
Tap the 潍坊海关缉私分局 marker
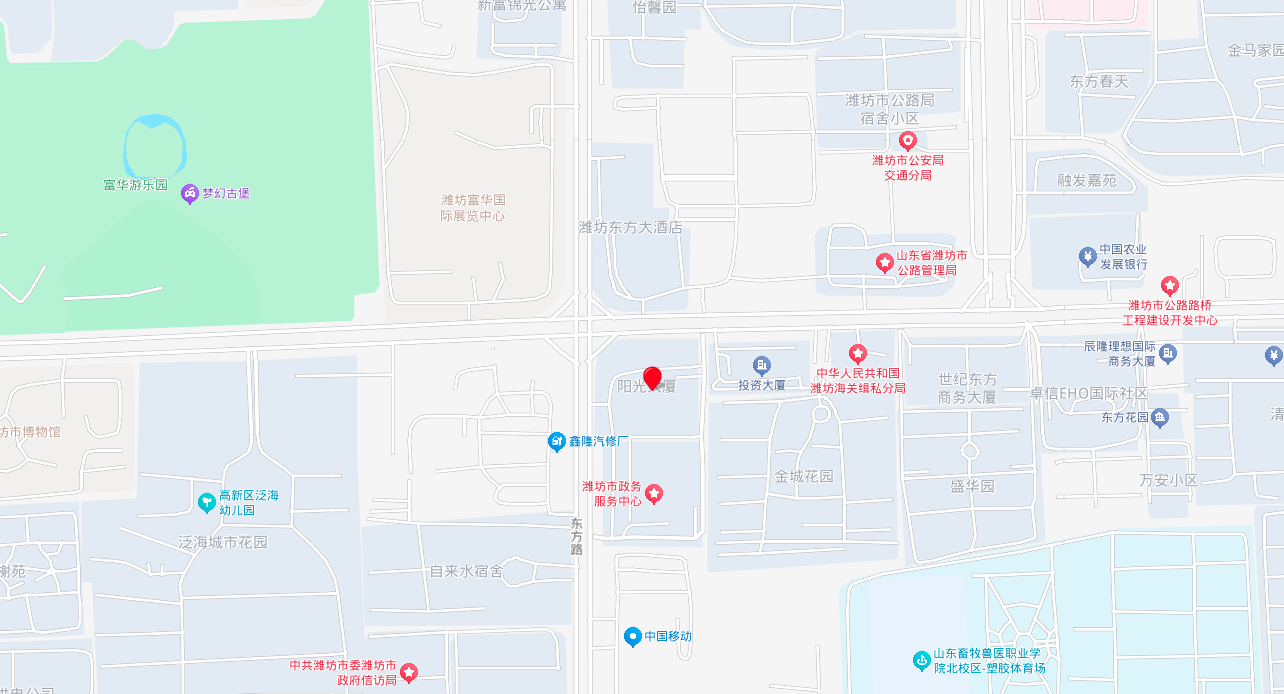[857, 353]
